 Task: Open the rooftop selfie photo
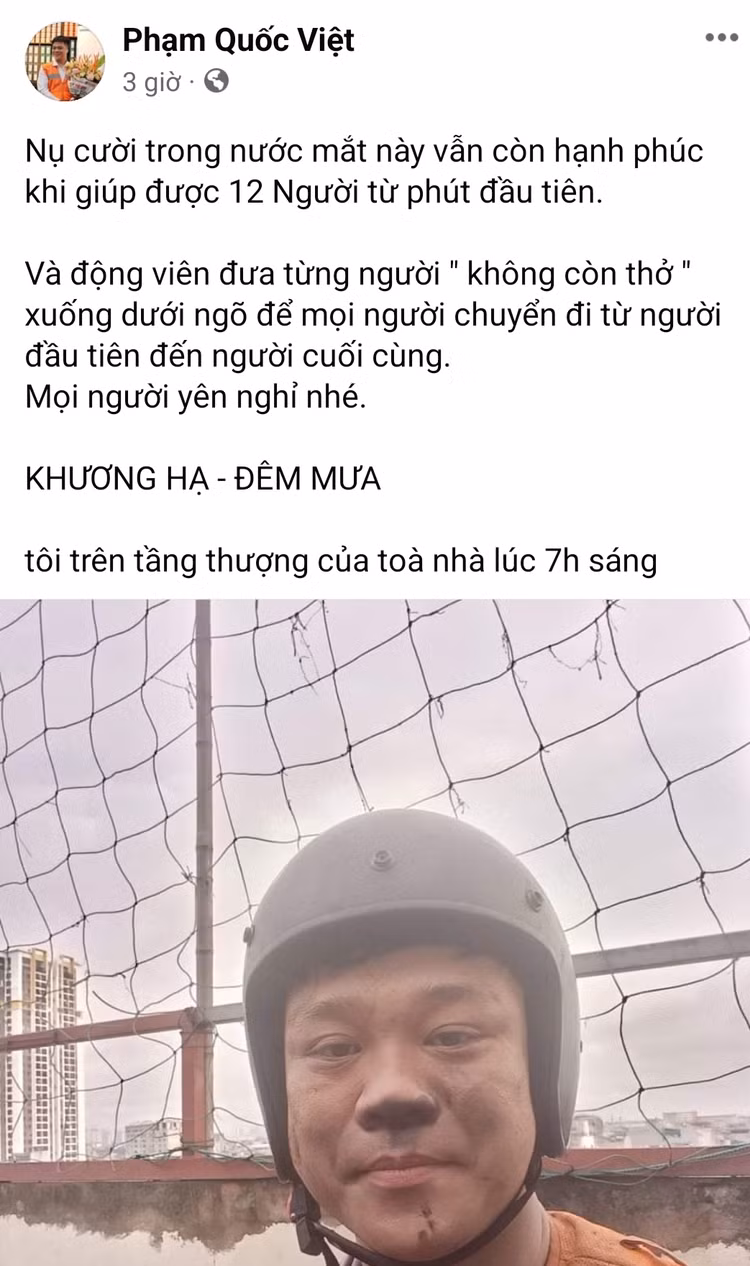coord(375,930)
